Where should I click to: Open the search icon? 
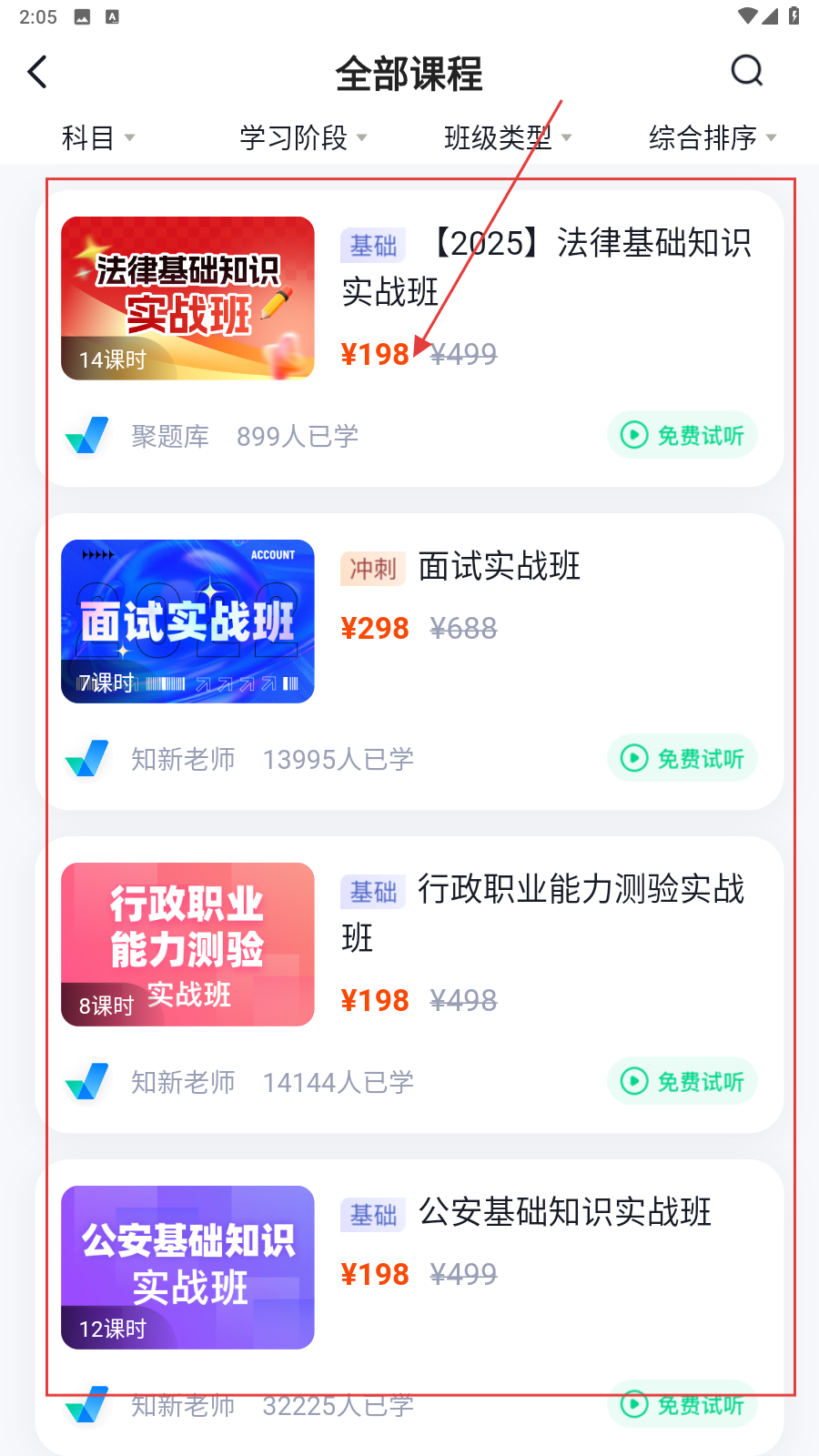pos(746,71)
